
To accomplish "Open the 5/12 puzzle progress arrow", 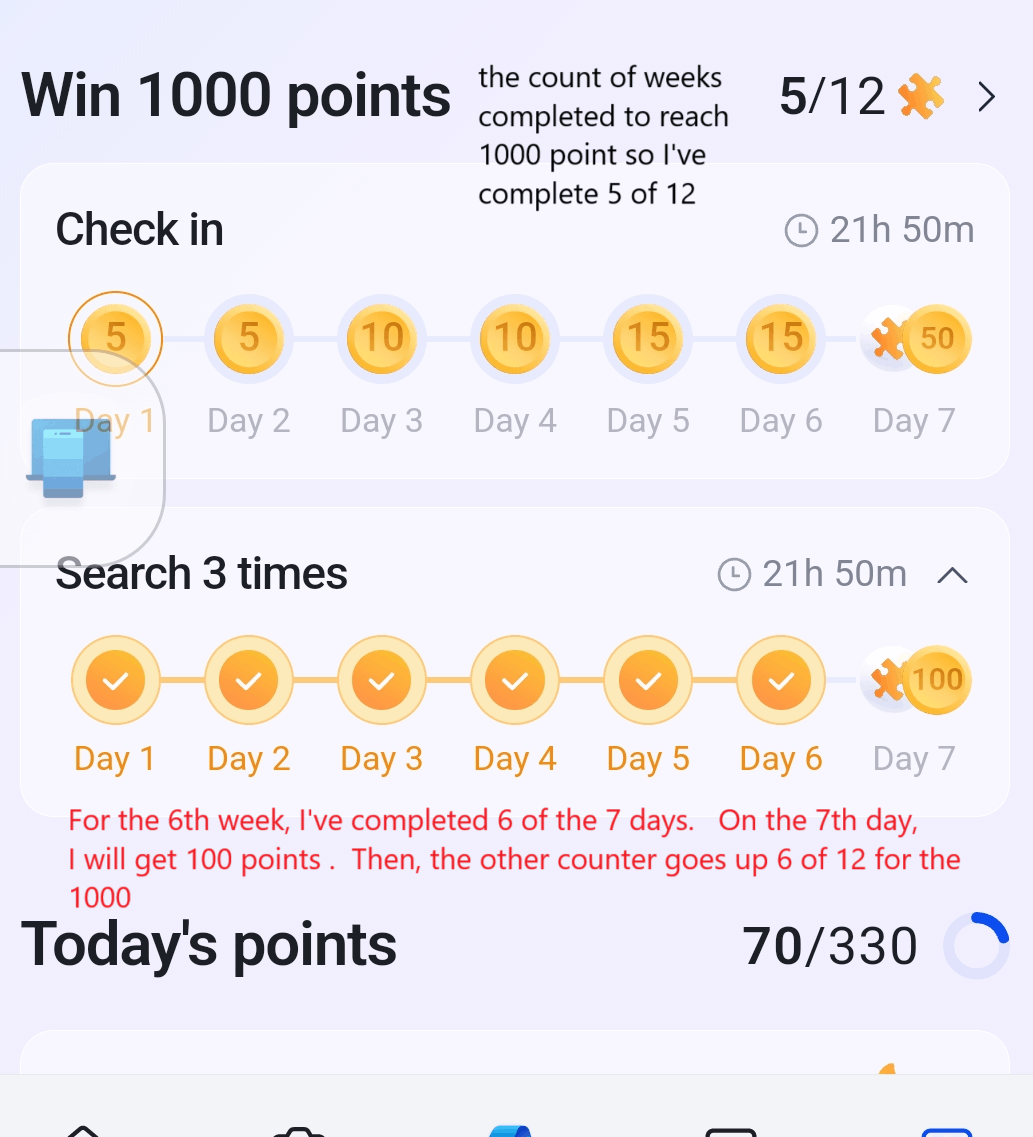I will (986, 97).
